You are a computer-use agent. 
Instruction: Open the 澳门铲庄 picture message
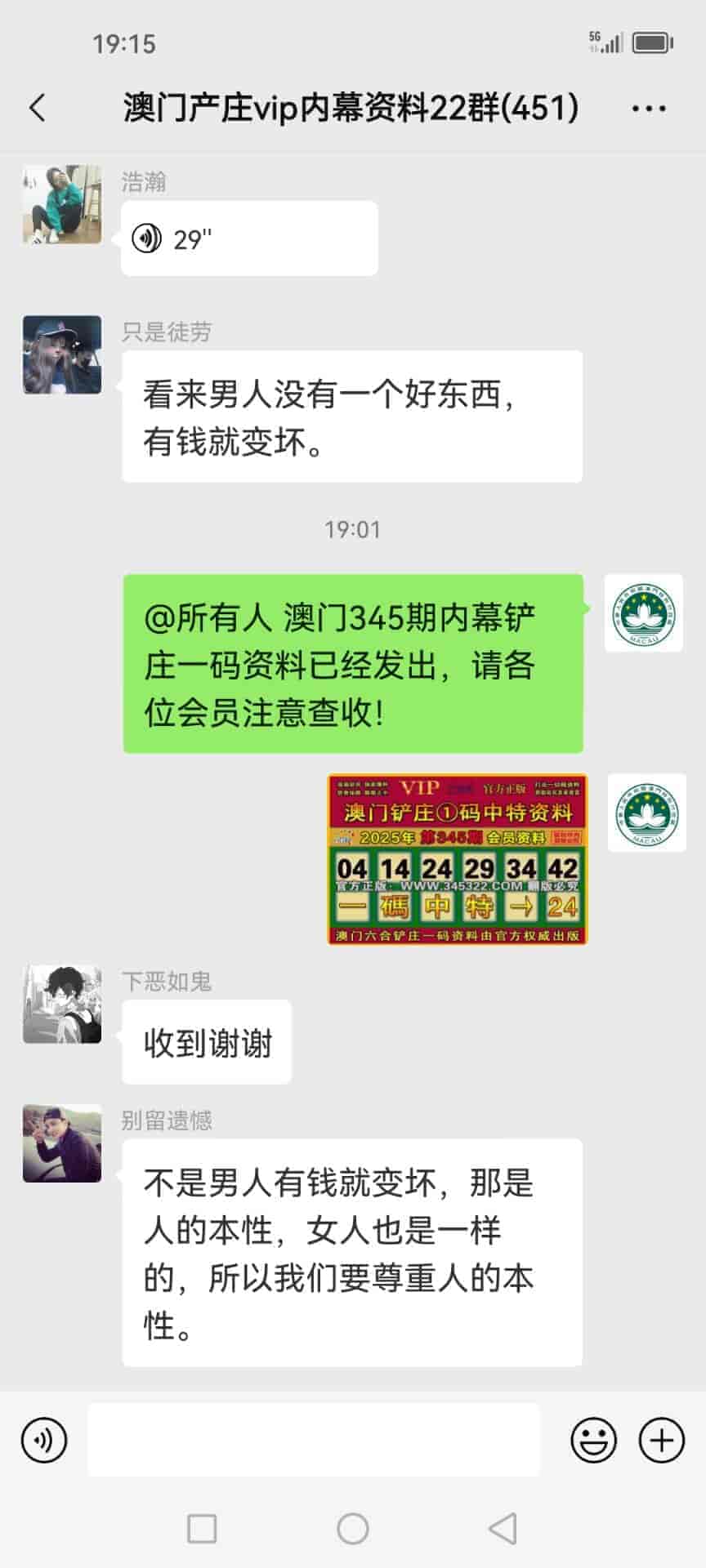point(457,859)
